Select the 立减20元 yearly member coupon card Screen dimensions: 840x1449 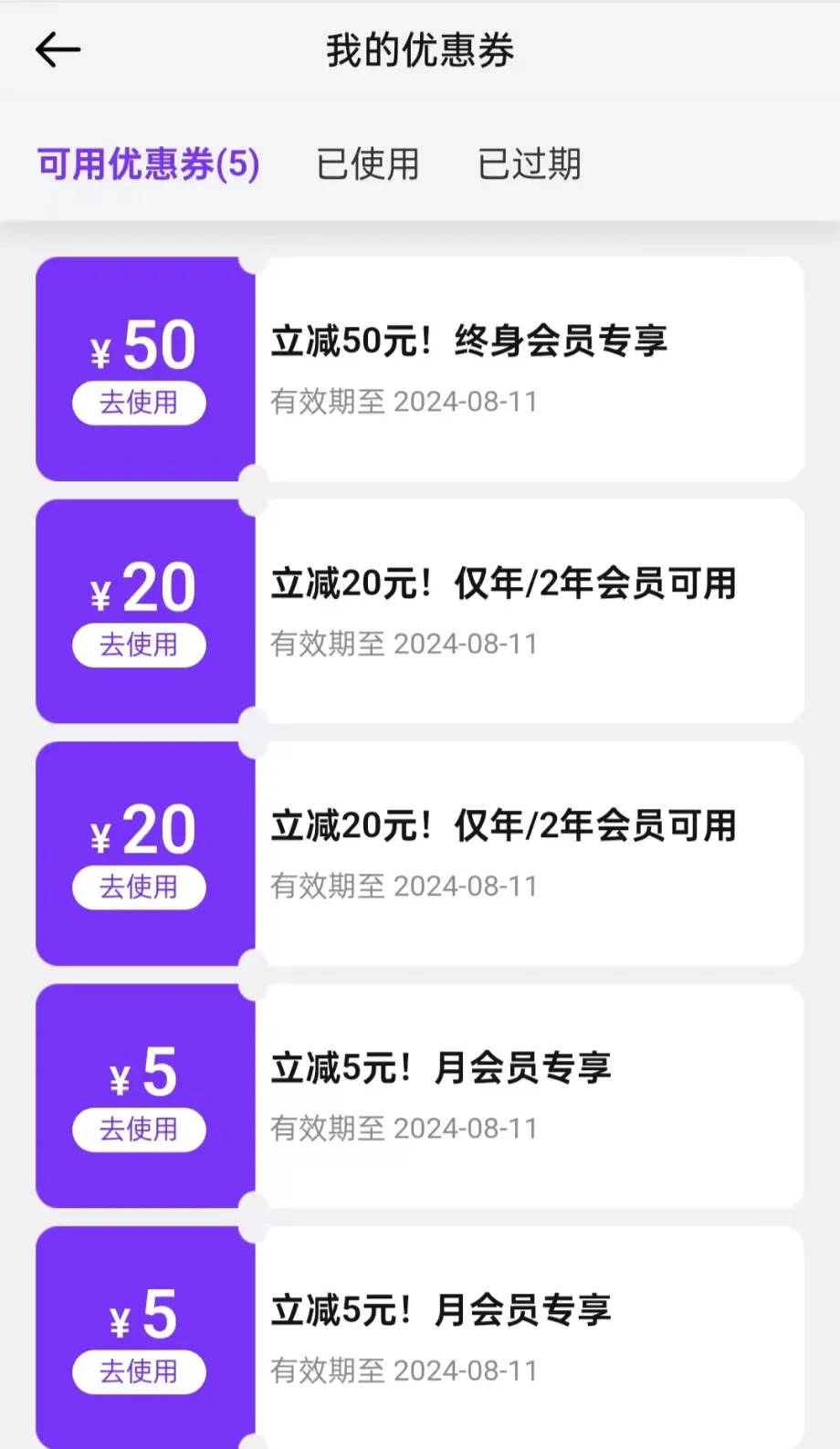tap(530, 612)
